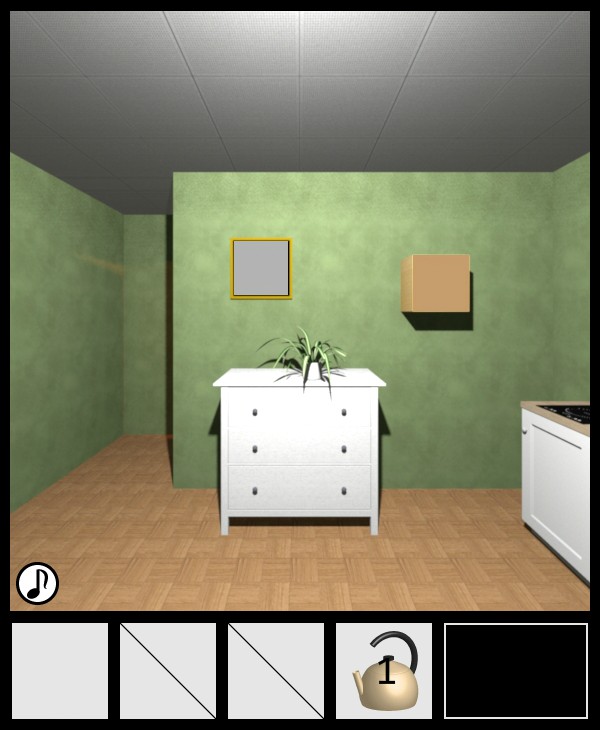Image resolution: width=600 pixels, height=730 pixels.
Task: Examine the brown box mounted on the wall
Action: click(x=437, y=283)
